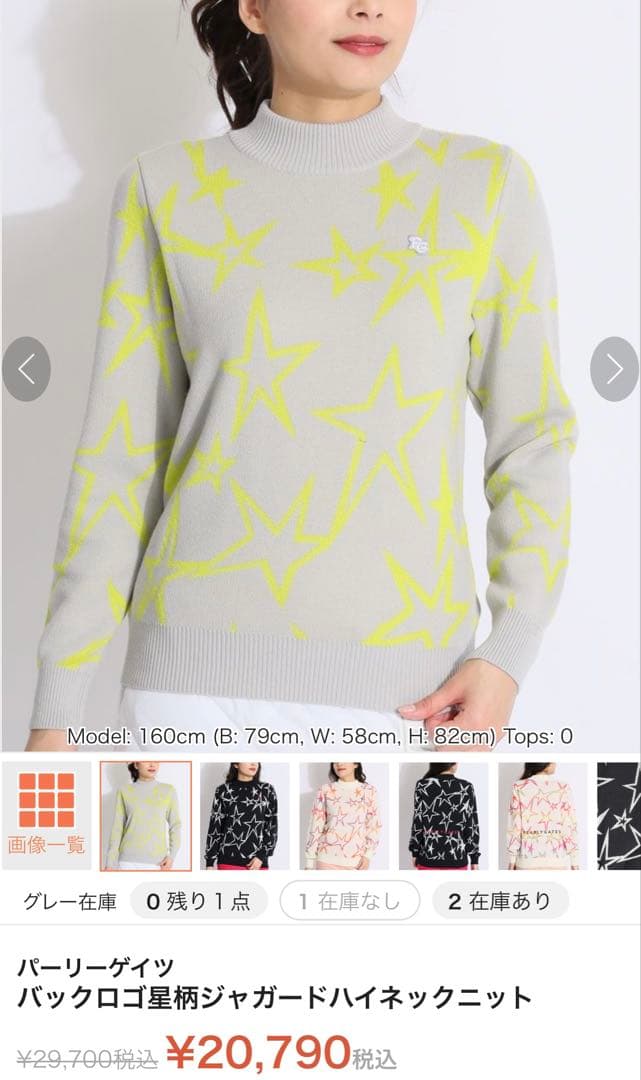Show the next product image
Viewport: 641px width, 1080px height.
pyautogui.click(x=614, y=369)
